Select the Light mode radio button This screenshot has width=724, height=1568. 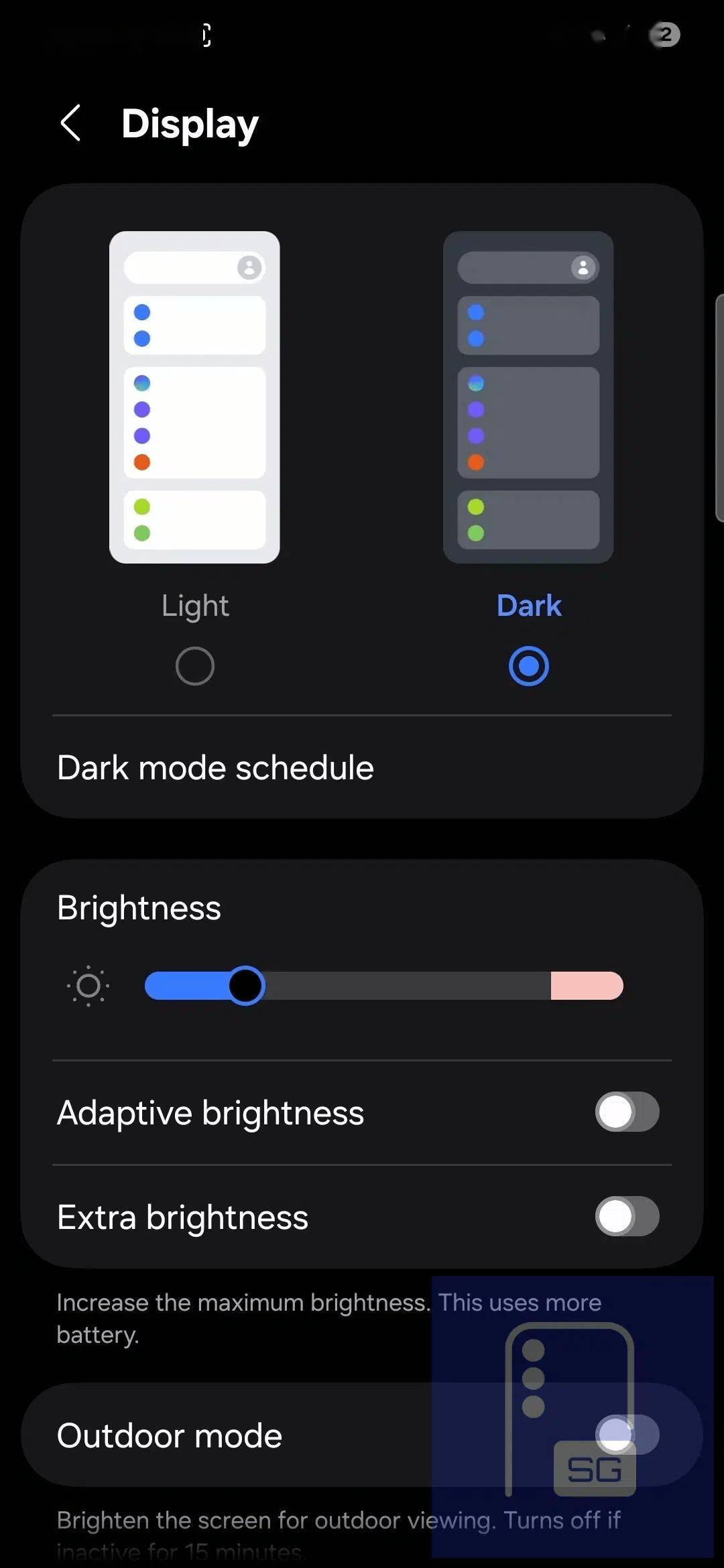tap(194, 665)
